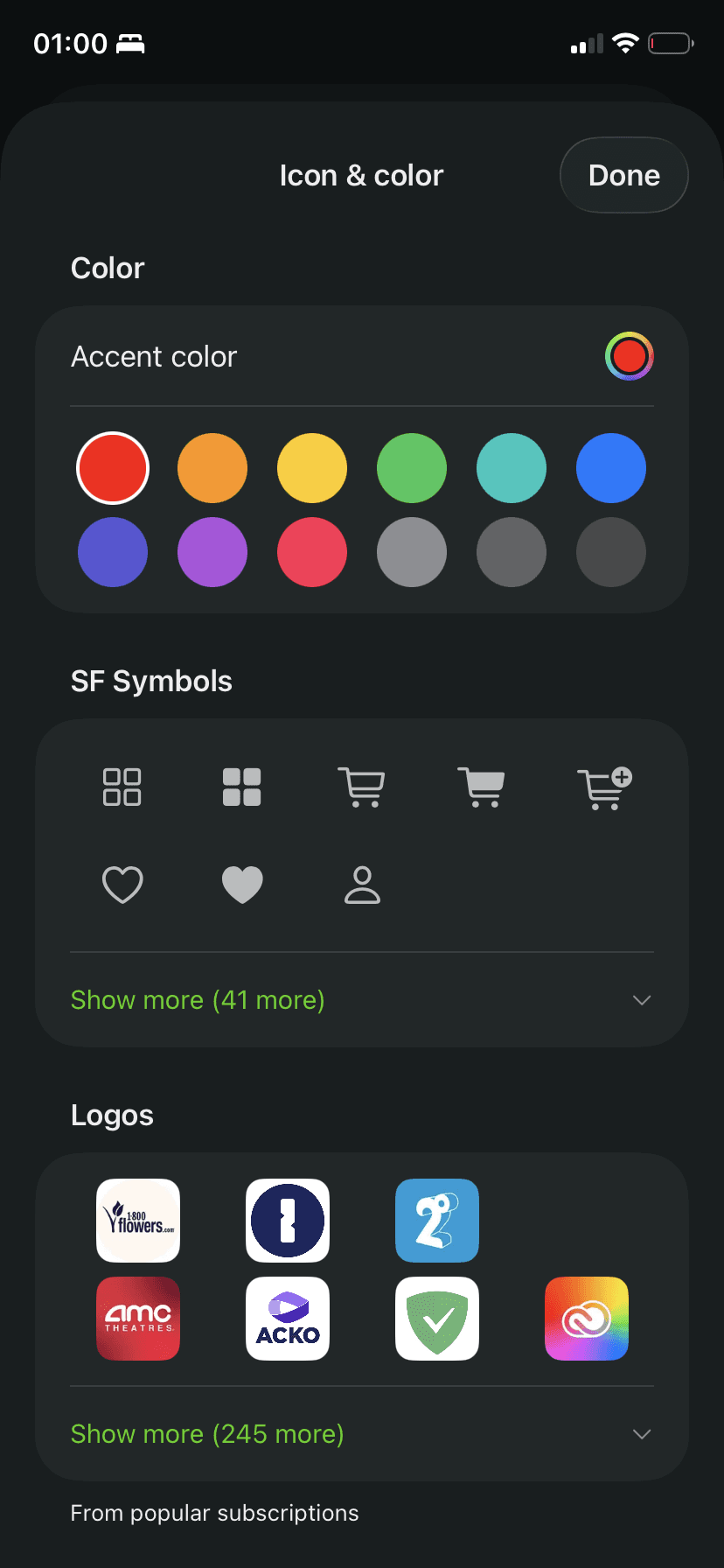This screenshot has height=1568, width=724.
Task: Choose the person silhouette symbol
Action: 362,884
